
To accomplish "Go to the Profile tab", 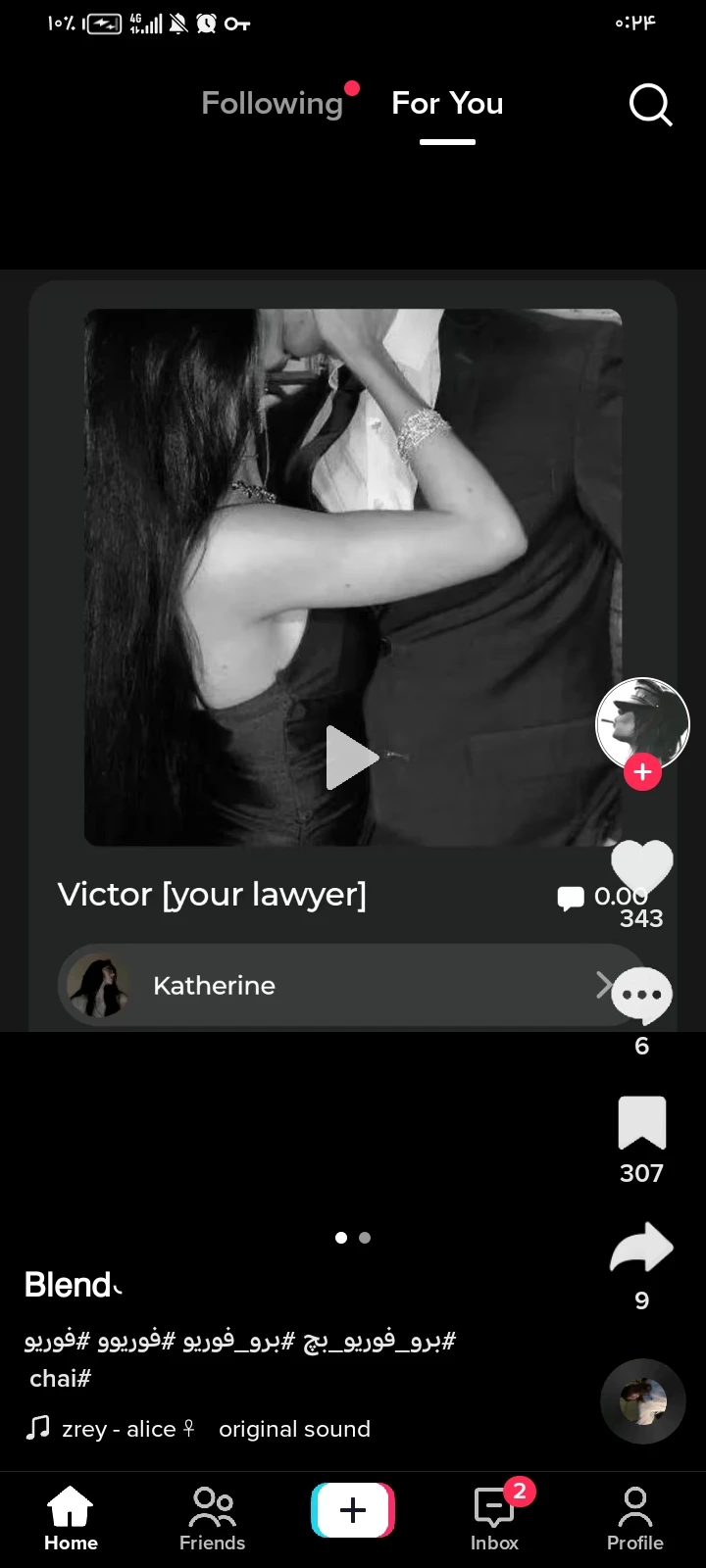I will point(634,1519).
